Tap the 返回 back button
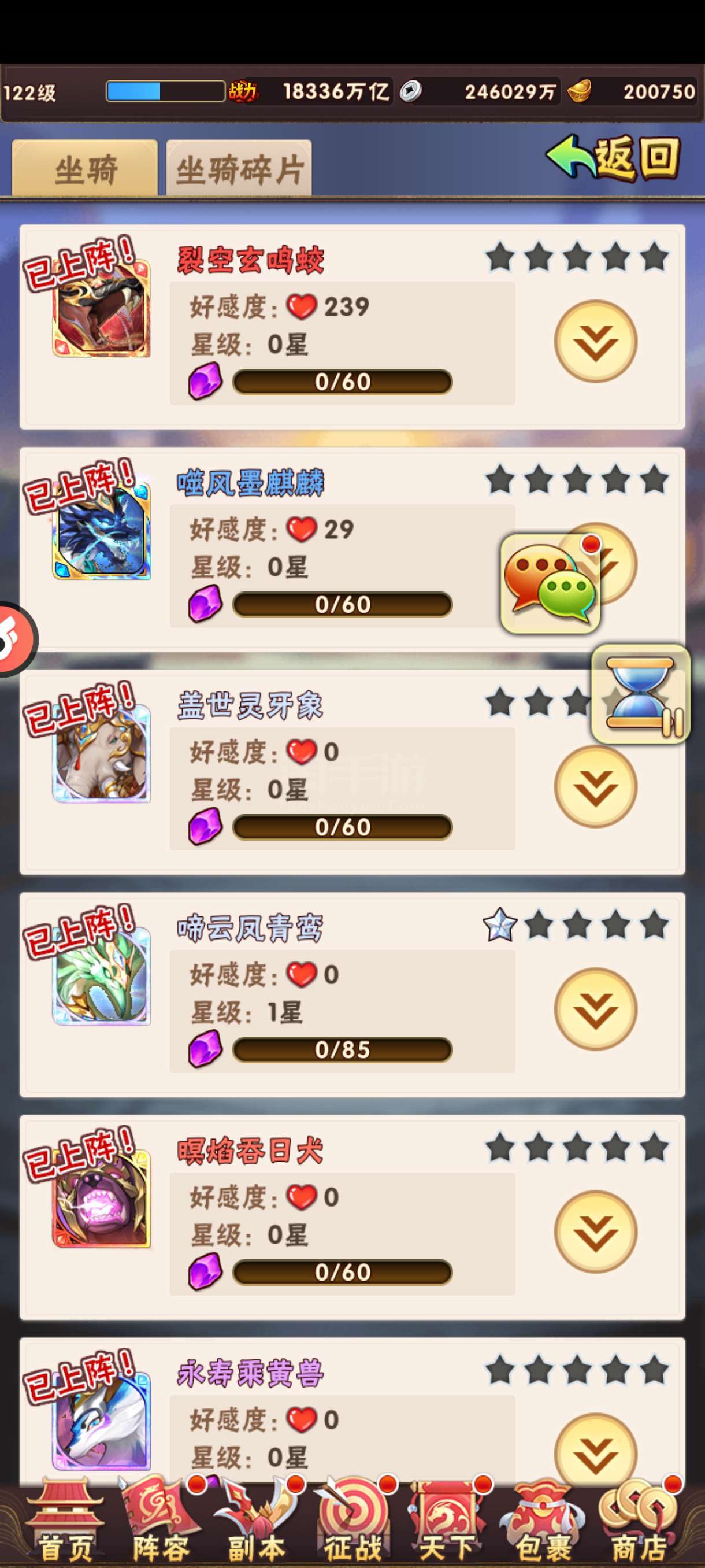The height and width of the screenshot is (1568, 705). (x=613, y=158)
